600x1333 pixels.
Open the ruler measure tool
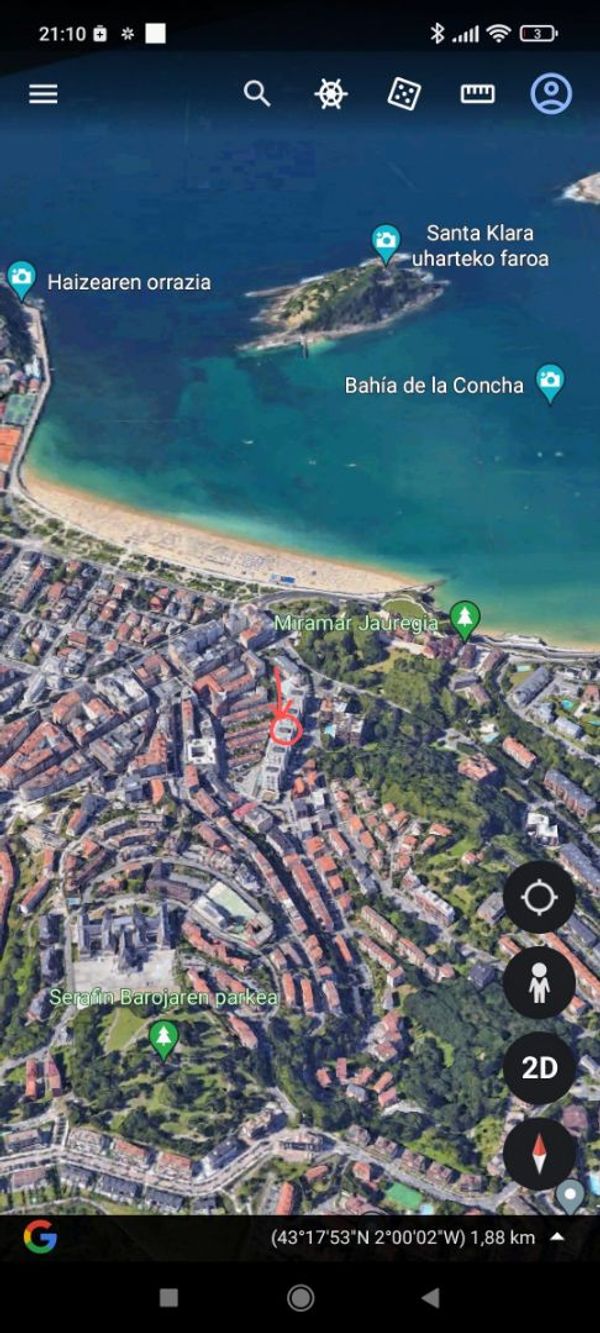(477, 94)
